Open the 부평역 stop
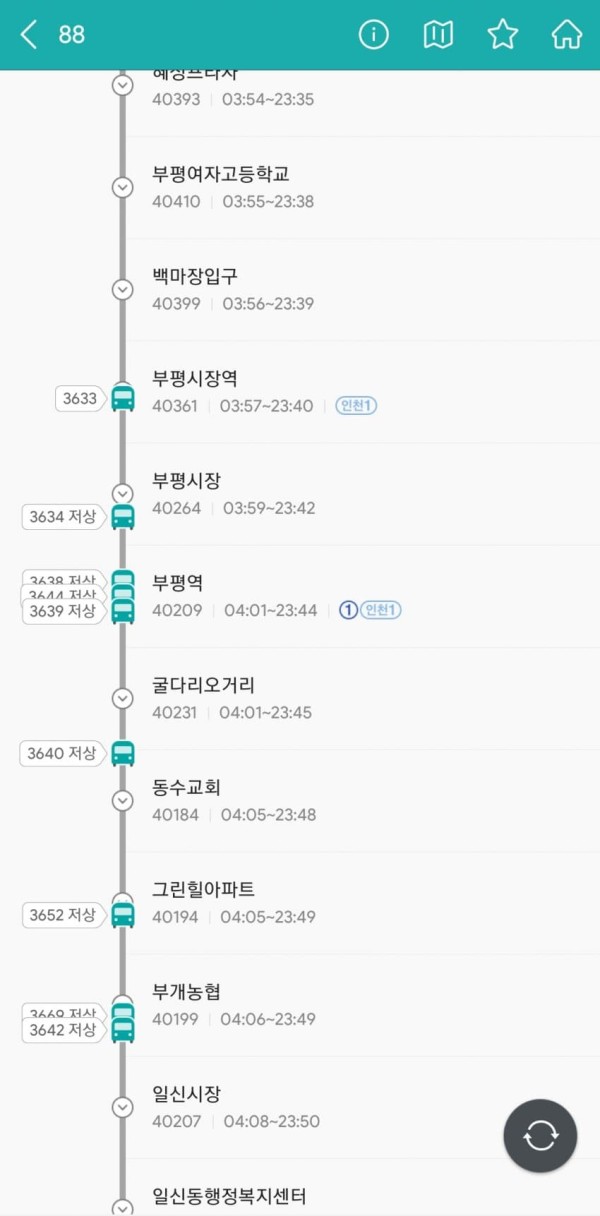The width and height of the screenshot is (600, 1216). pos(178,595)
